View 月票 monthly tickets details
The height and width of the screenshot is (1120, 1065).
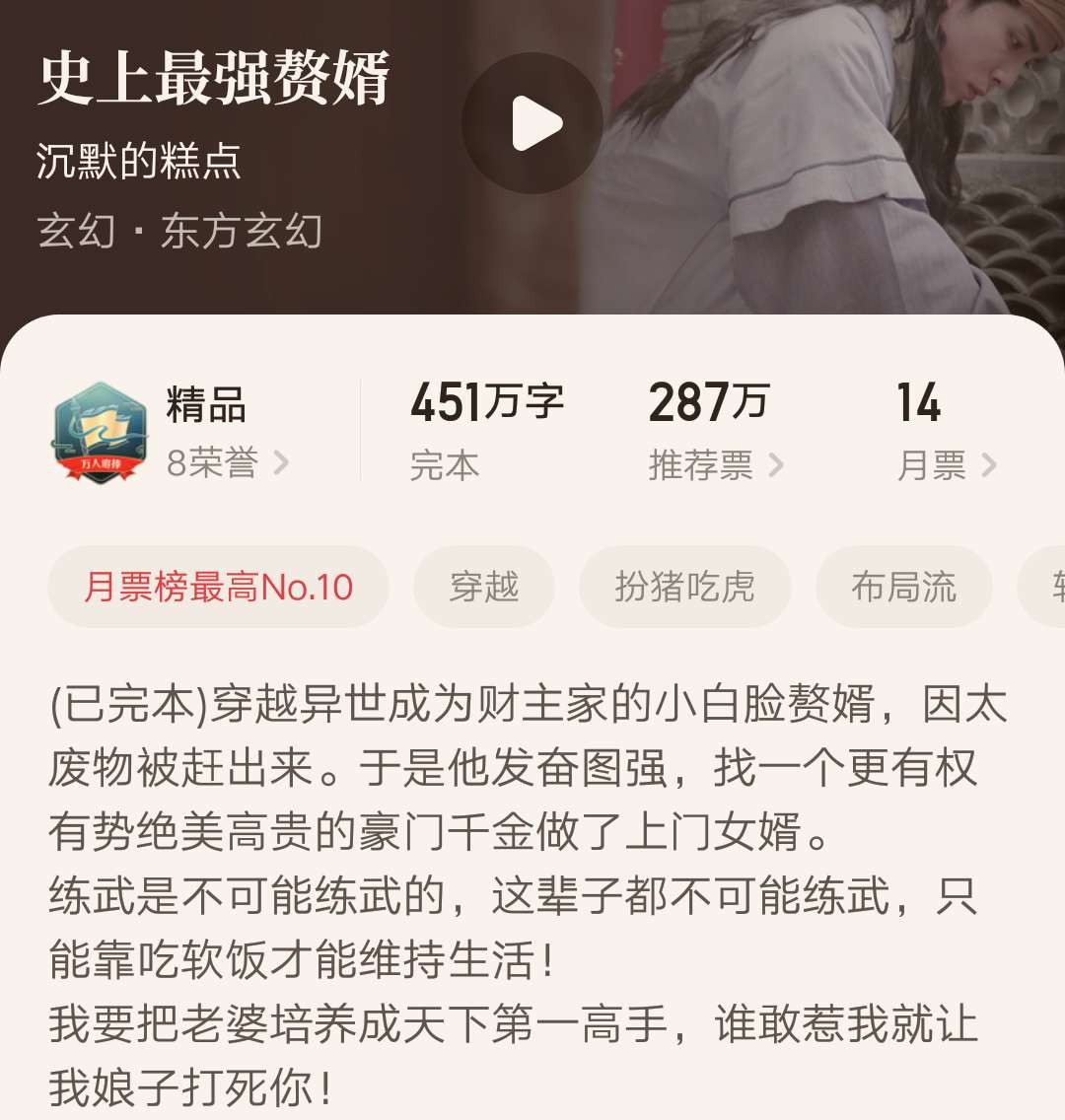pyautogui.click(x=946, y=464)
